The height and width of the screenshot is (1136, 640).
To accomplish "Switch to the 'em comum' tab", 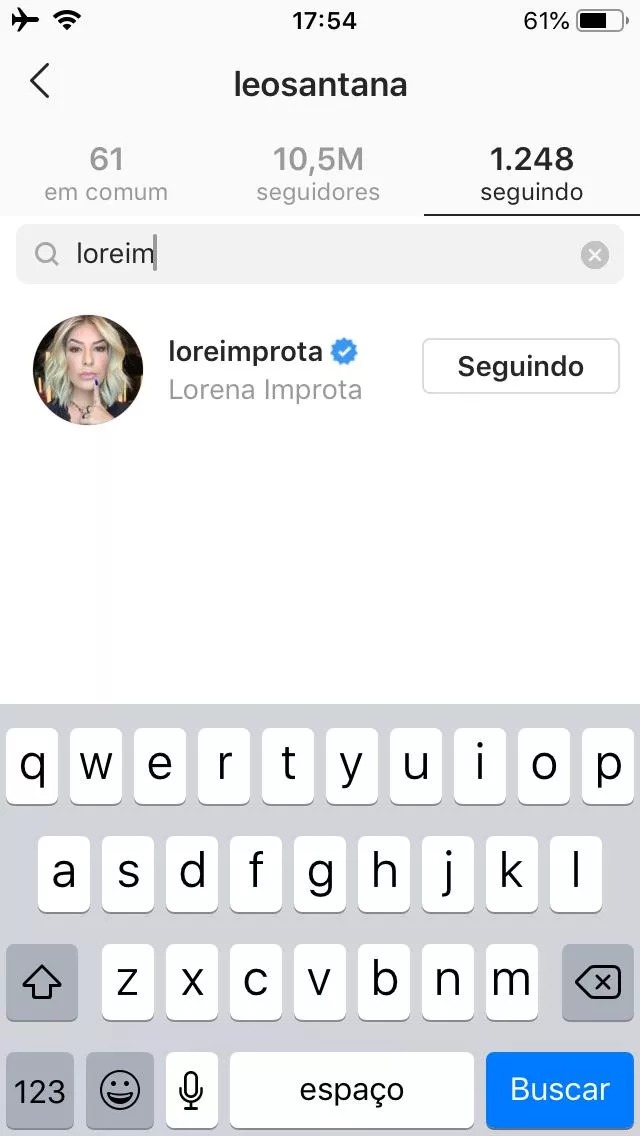I will [x=106, y=174].
